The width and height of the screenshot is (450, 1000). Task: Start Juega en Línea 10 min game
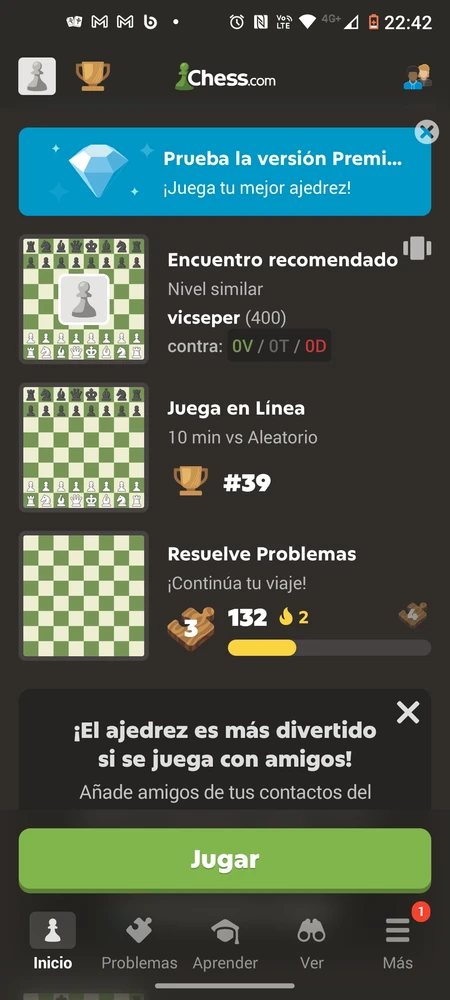coord(224,447)
